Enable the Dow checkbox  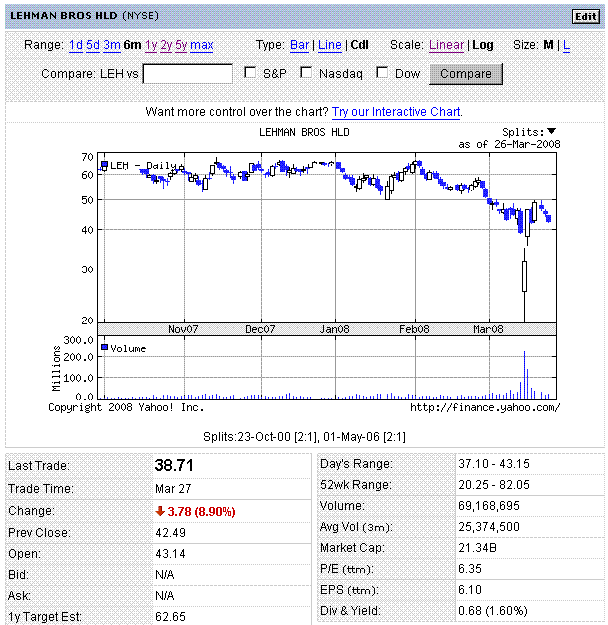tap(382, 73)
